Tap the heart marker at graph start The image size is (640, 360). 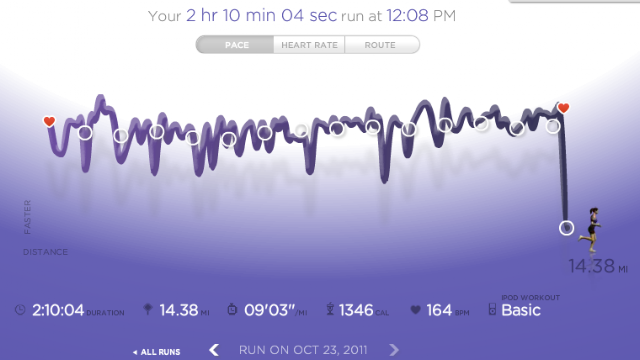point(49,121)
